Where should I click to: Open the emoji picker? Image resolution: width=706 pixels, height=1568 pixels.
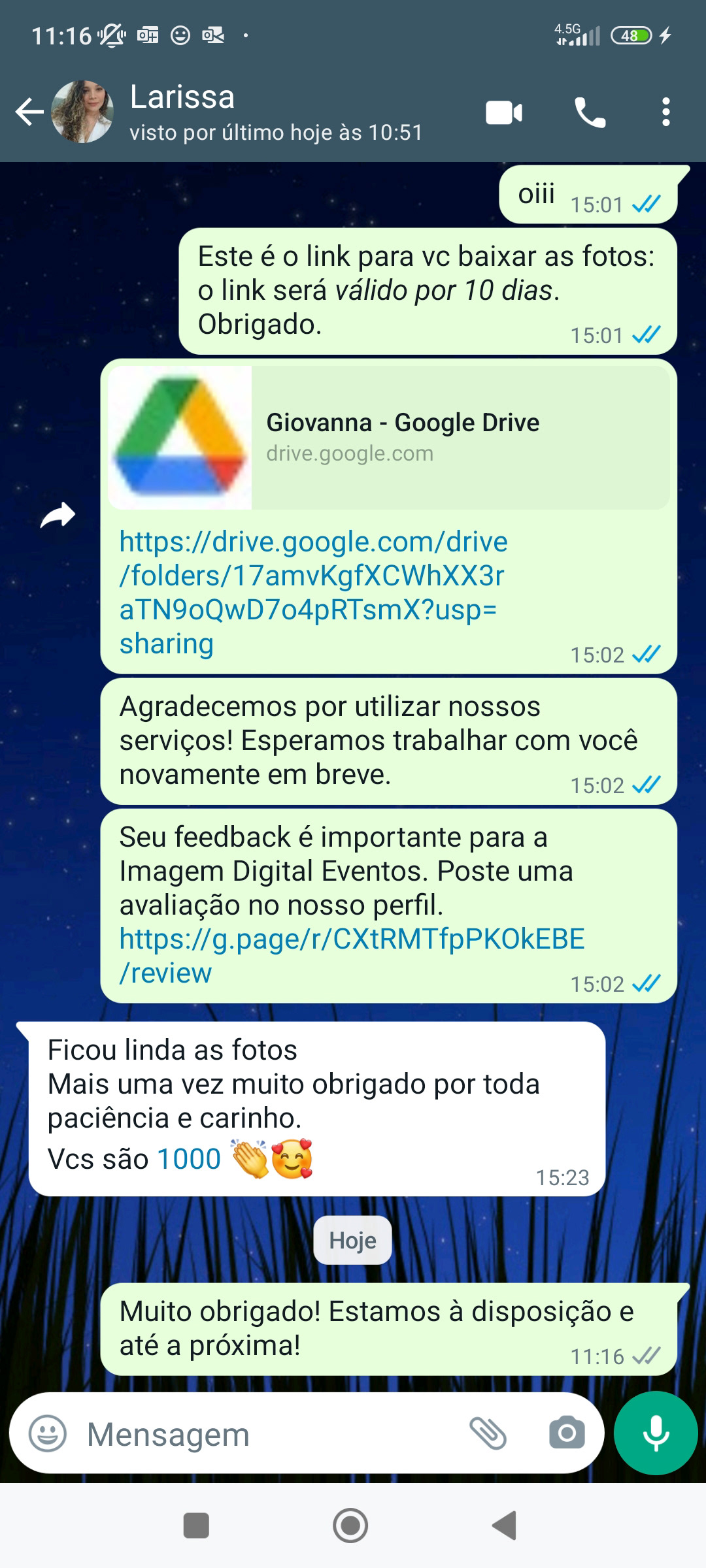pyautogui.click(x=48, y=1434)
